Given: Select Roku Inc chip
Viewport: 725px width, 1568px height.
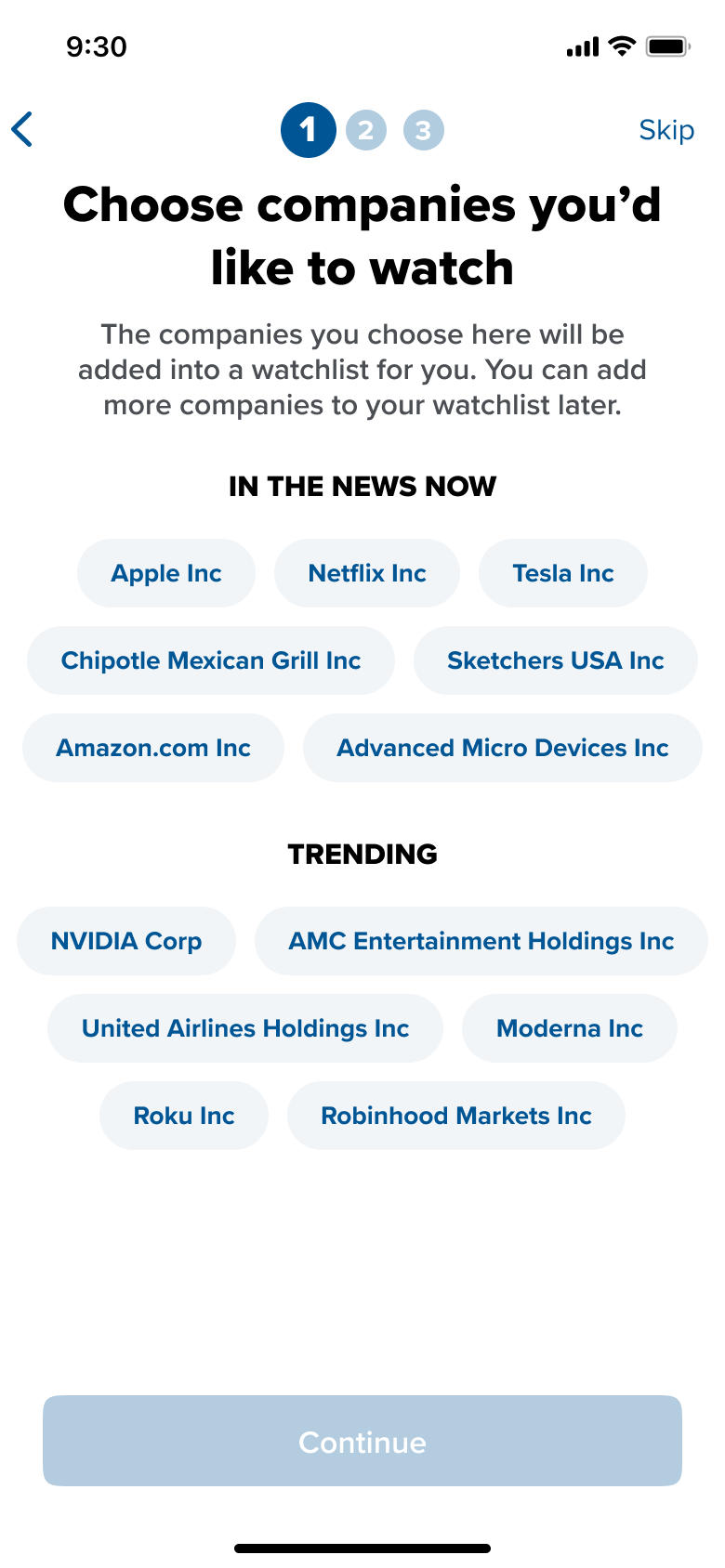Looking at the screenshot, I should click(x=184, y=1116).
